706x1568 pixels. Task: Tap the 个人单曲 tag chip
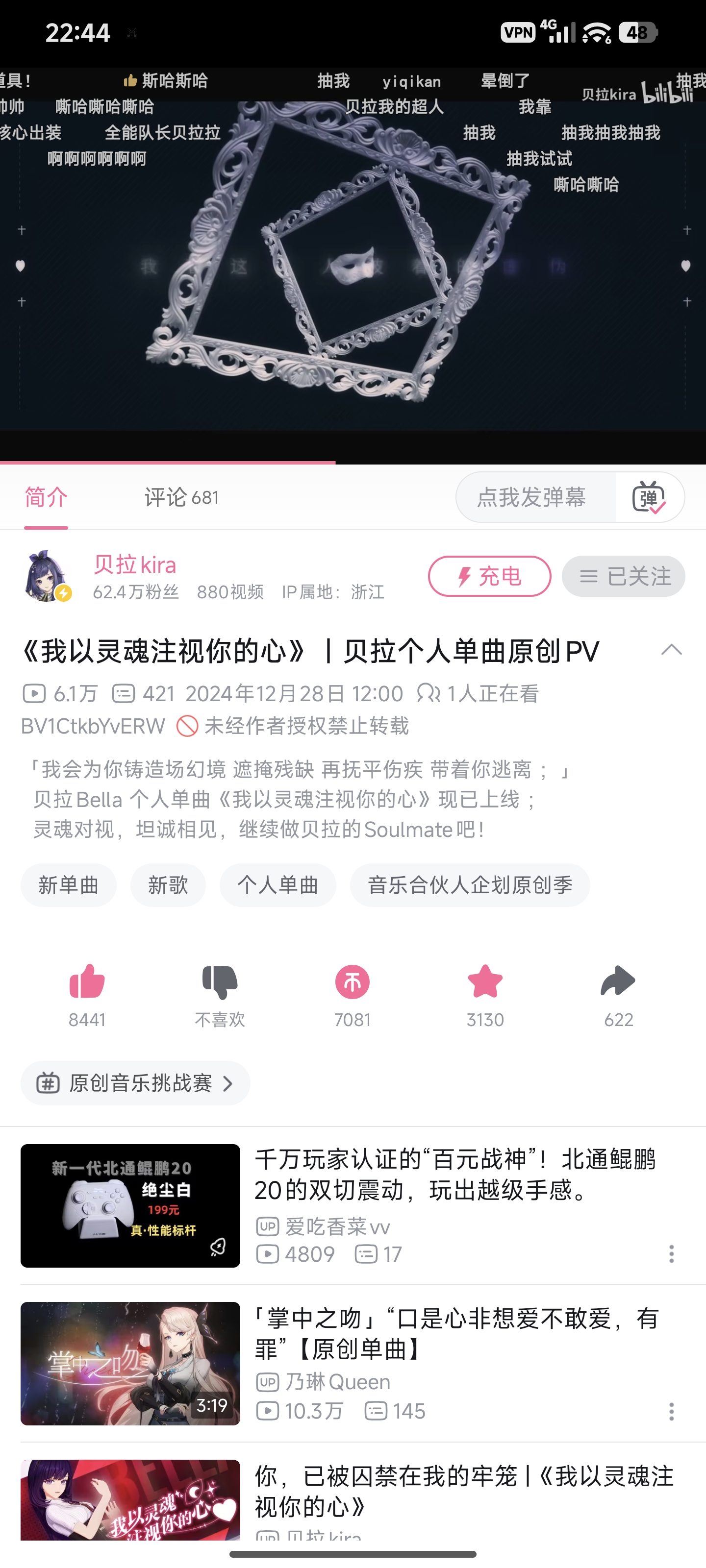(278, 885)
